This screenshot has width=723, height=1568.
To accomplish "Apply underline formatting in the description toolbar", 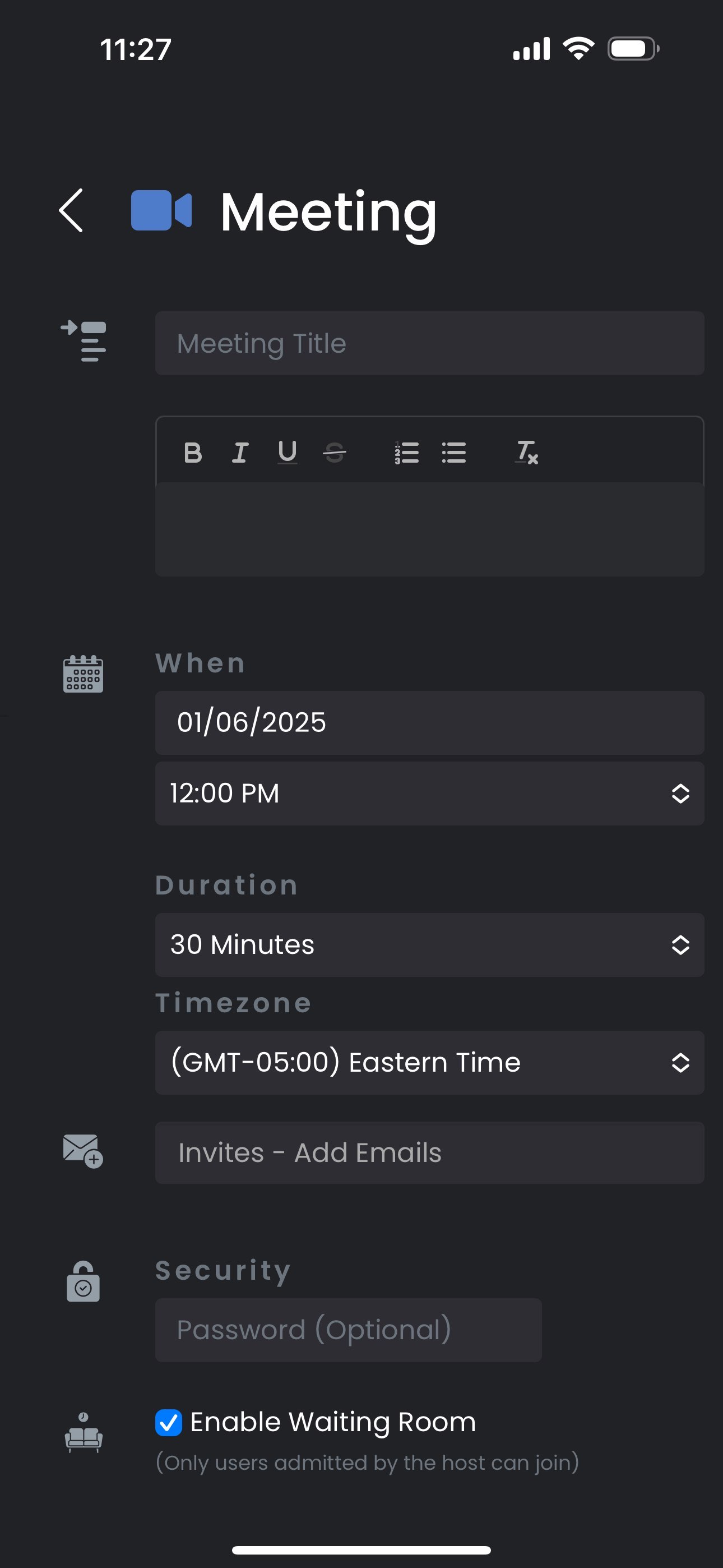I will tap(288, 453).
